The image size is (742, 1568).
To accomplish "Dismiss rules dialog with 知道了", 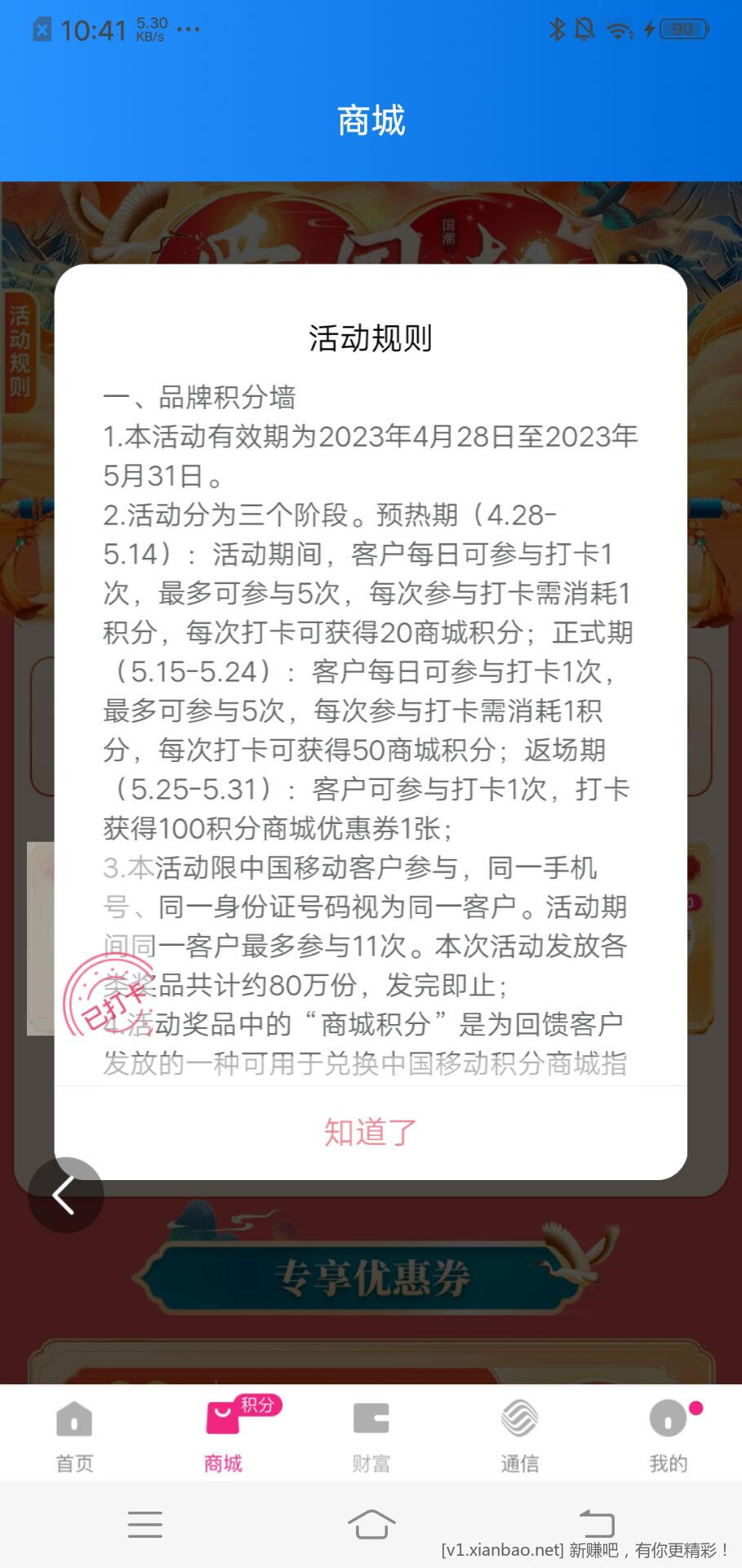I will (371, 1132).
